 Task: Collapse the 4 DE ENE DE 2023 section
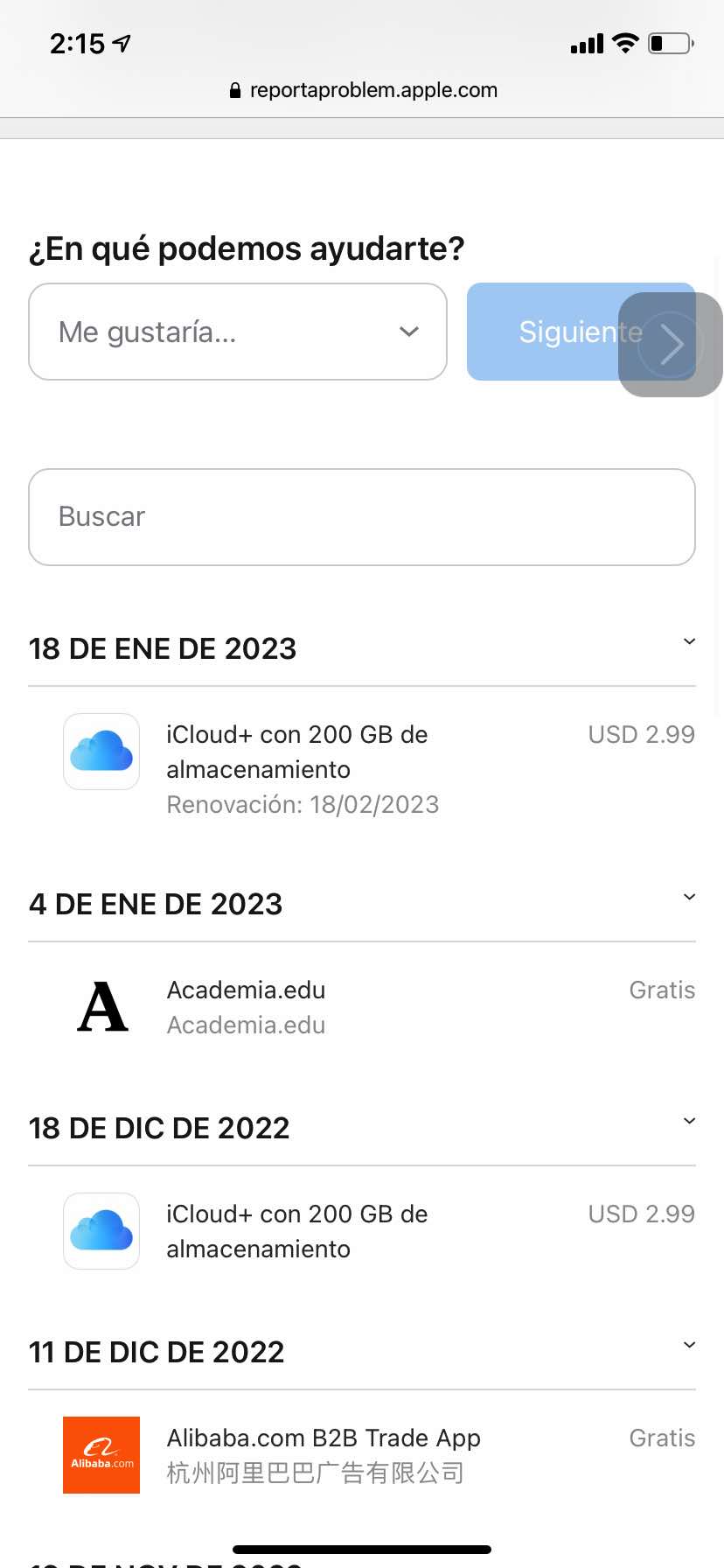[x=689, y=898]
